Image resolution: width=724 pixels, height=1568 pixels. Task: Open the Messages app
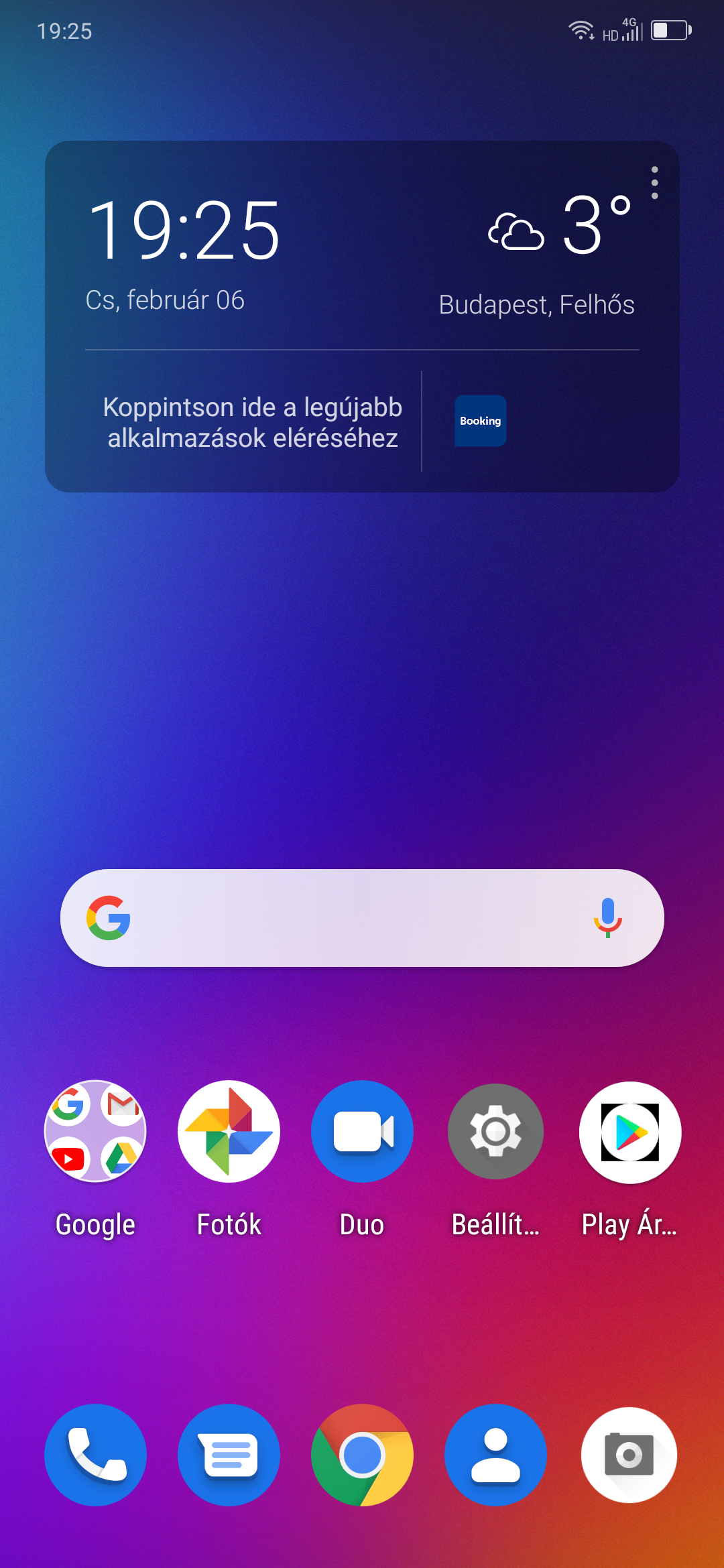click(229, 1455)
